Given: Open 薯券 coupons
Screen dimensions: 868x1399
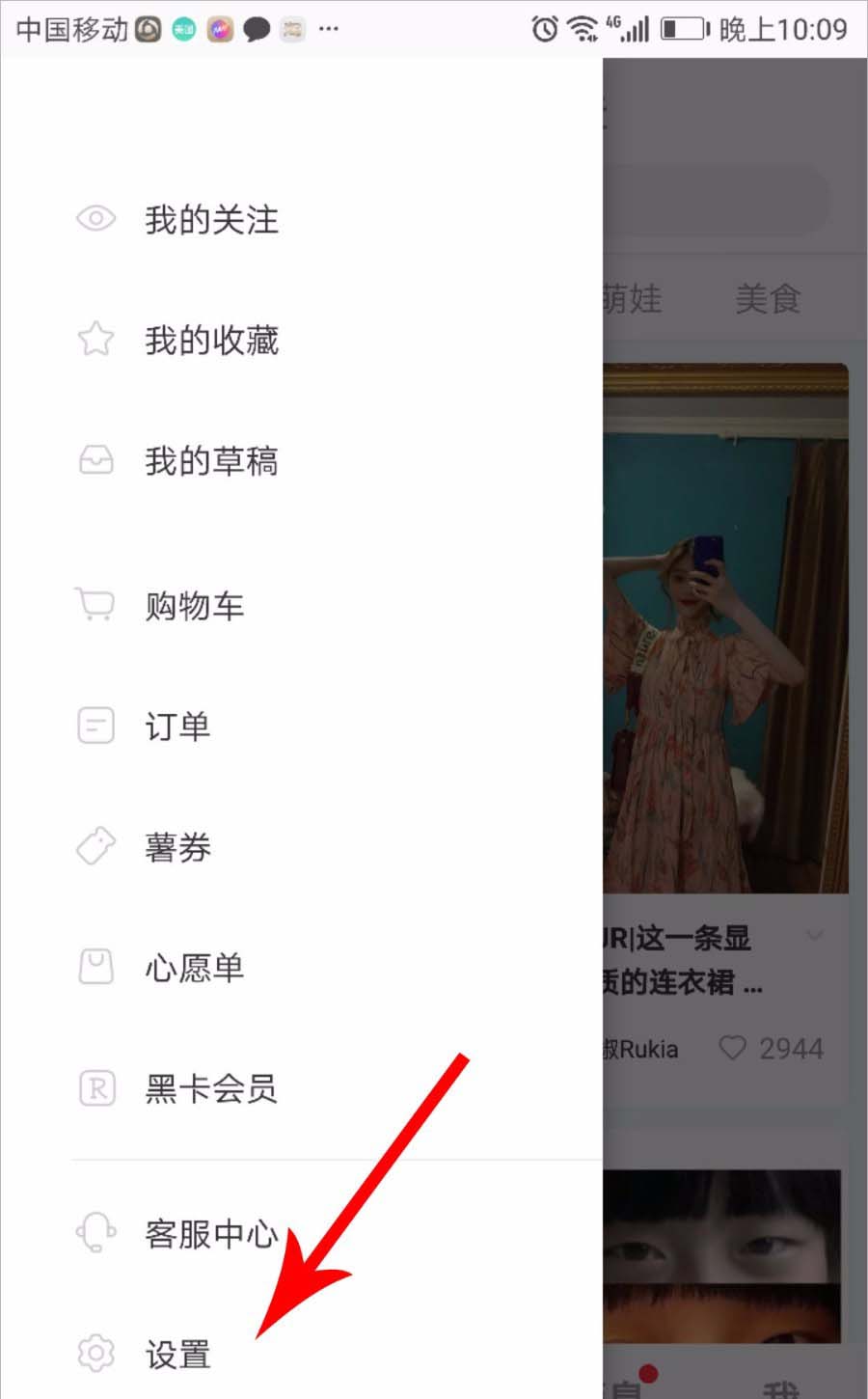Looking at the screenshot, I should 177,847.
